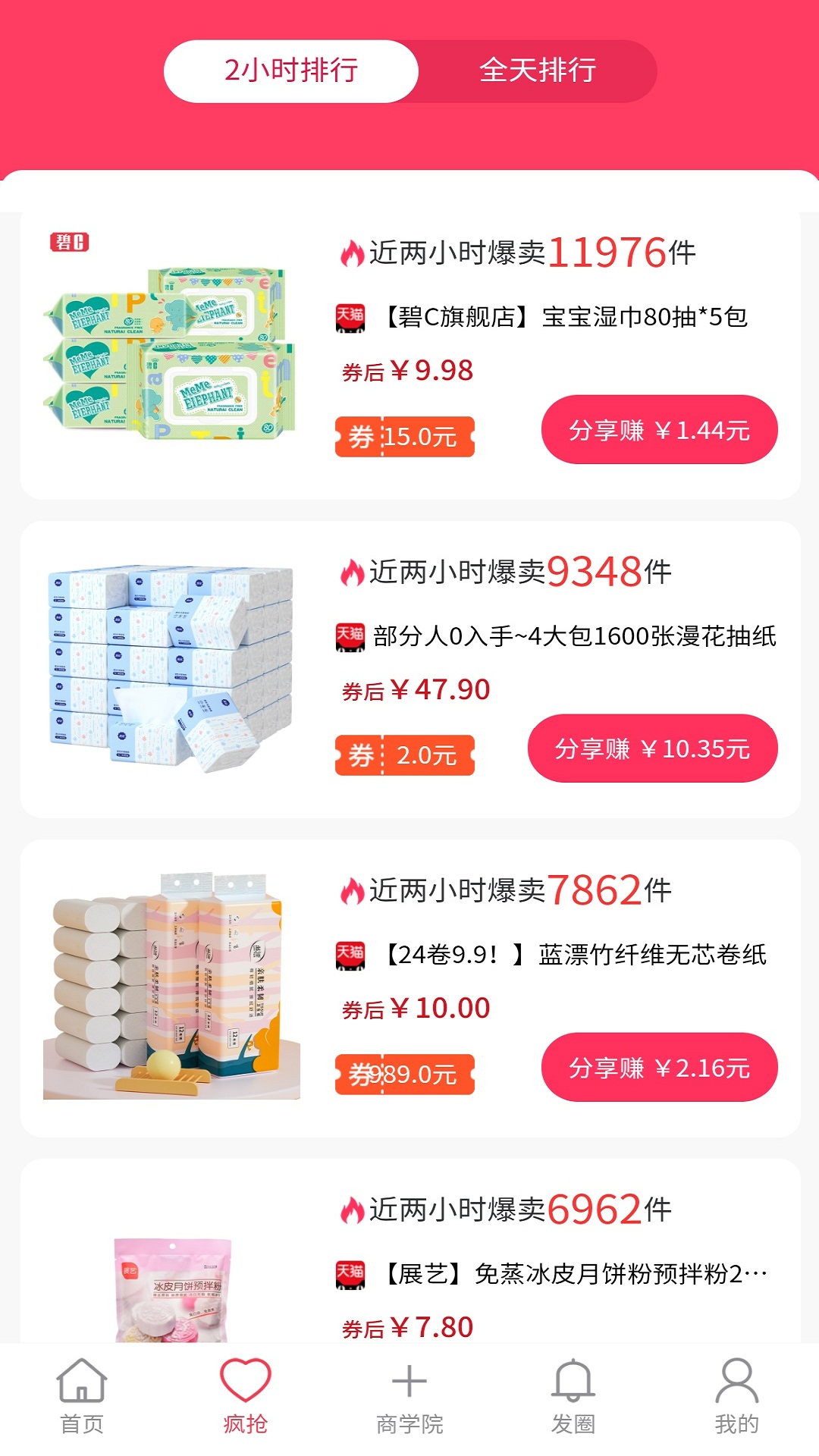Click 分享赚 ¥10.35元 share button

(x=653, y=748)
